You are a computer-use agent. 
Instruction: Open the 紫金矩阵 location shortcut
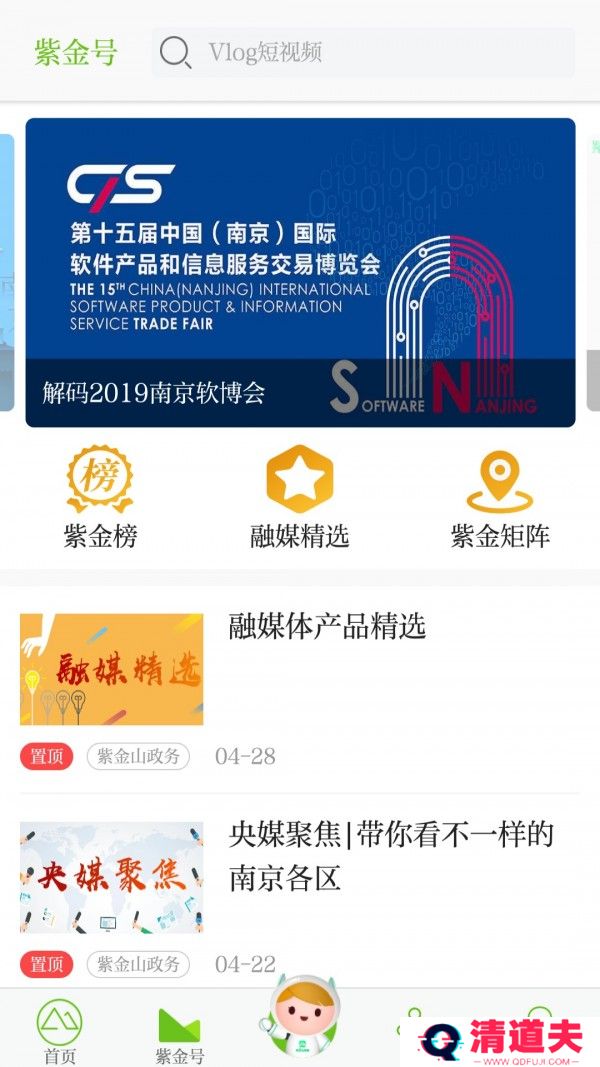(499, 498)
